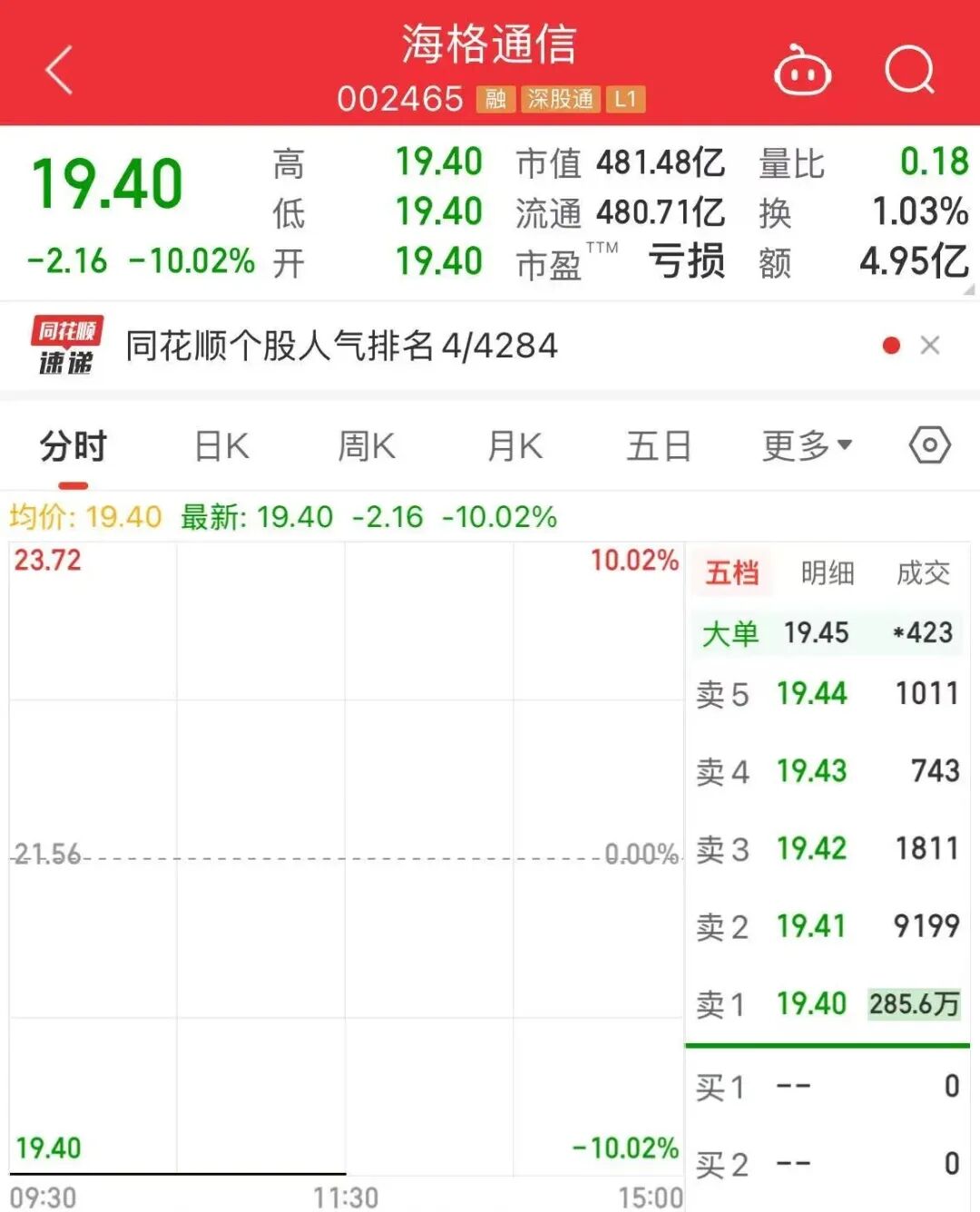The width and height of the screenshot is (980, 1212).
Task: Dismiss the 同花顺速递 banner
Action: (929, 346)
